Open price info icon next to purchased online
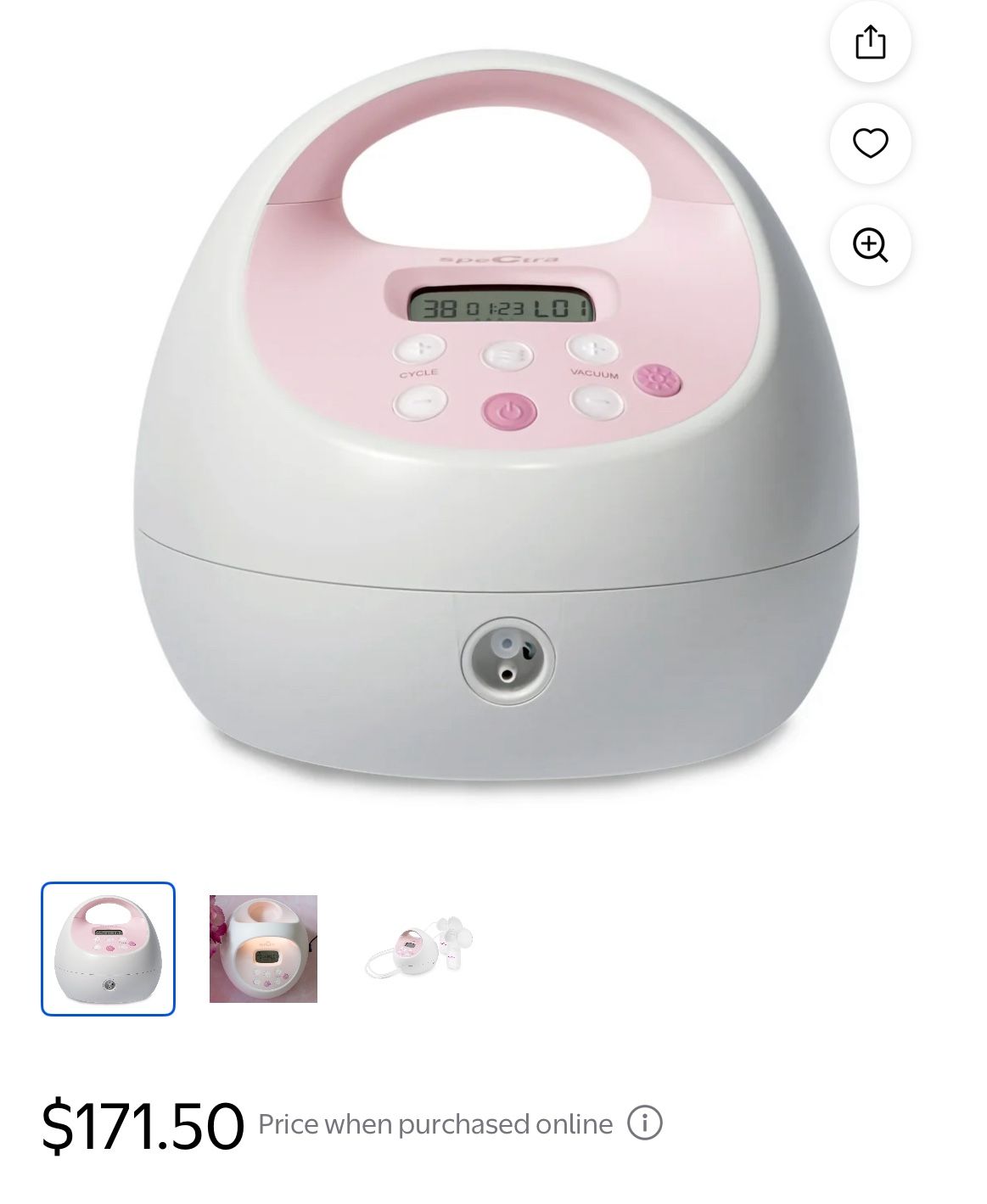The width and height of the screenshot is (987, 1204). 645,1123
